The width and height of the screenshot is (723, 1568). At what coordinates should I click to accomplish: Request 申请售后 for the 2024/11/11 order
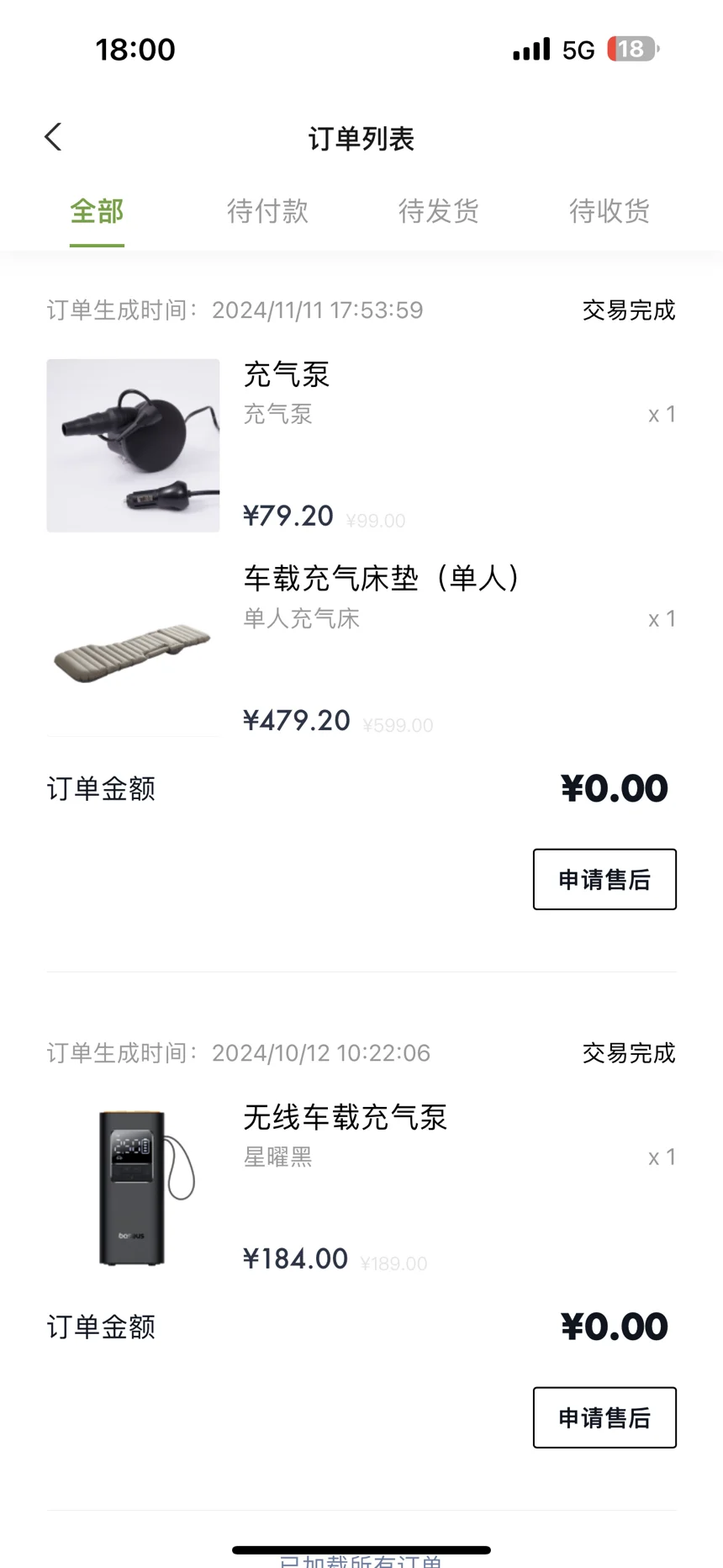pos(604,879)
